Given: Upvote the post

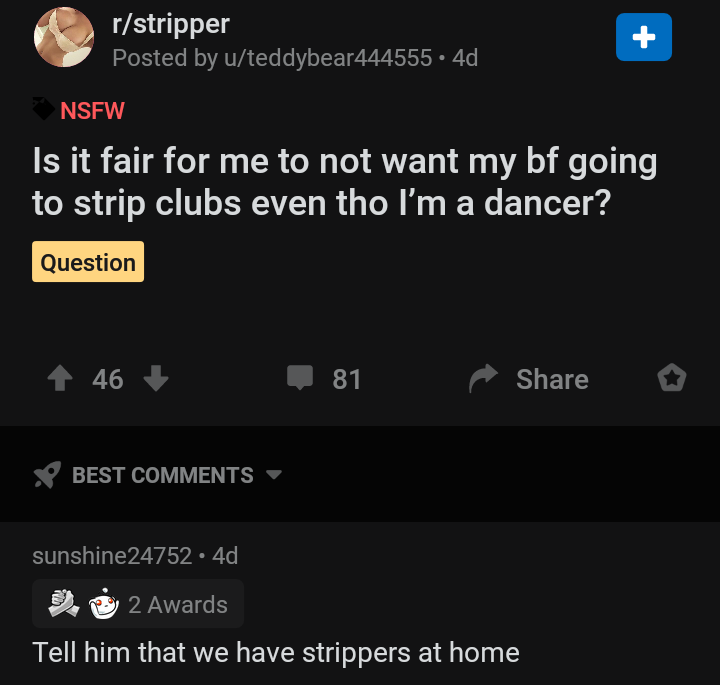Looking at the screenshot, I should click(x=58, y=379).
